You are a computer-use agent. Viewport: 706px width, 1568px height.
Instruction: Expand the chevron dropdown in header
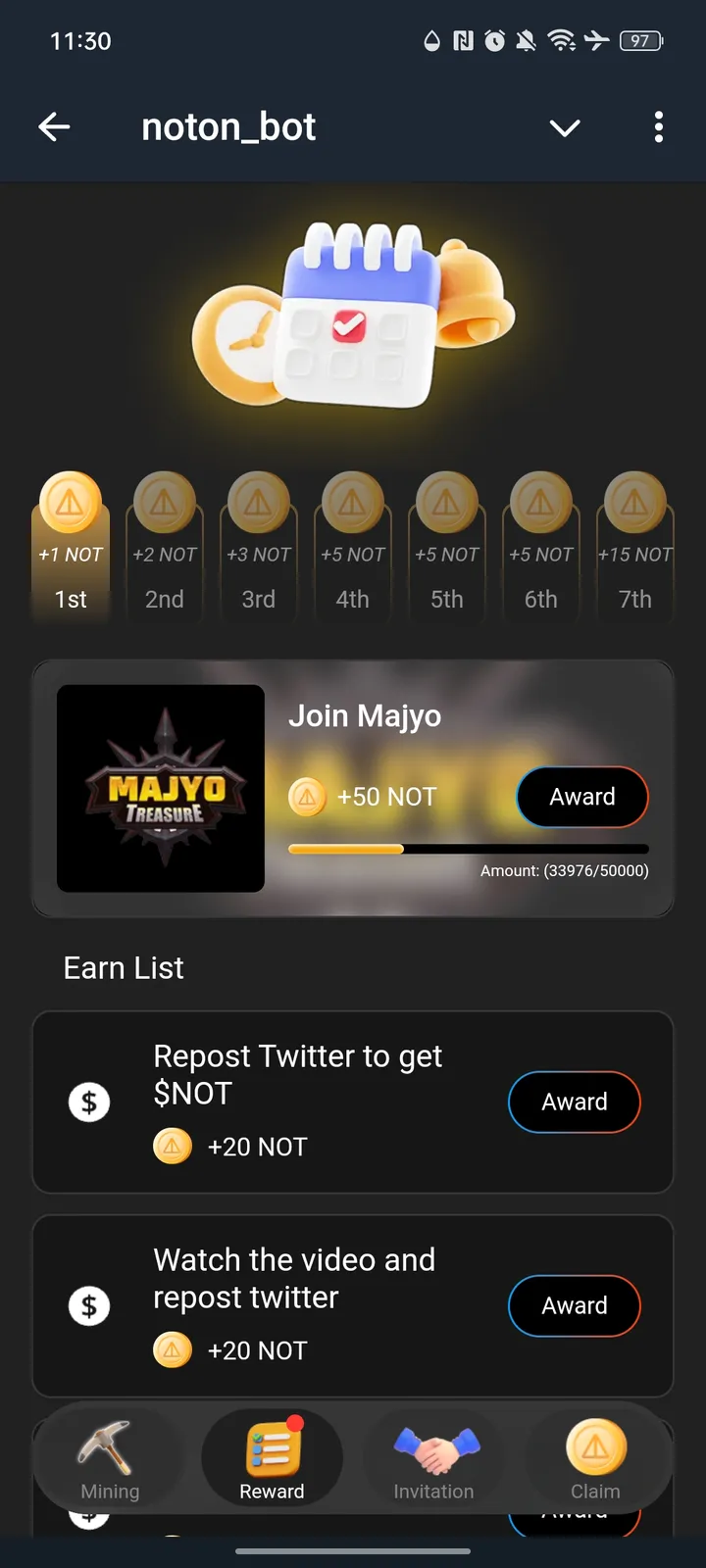tap(565, 127)
